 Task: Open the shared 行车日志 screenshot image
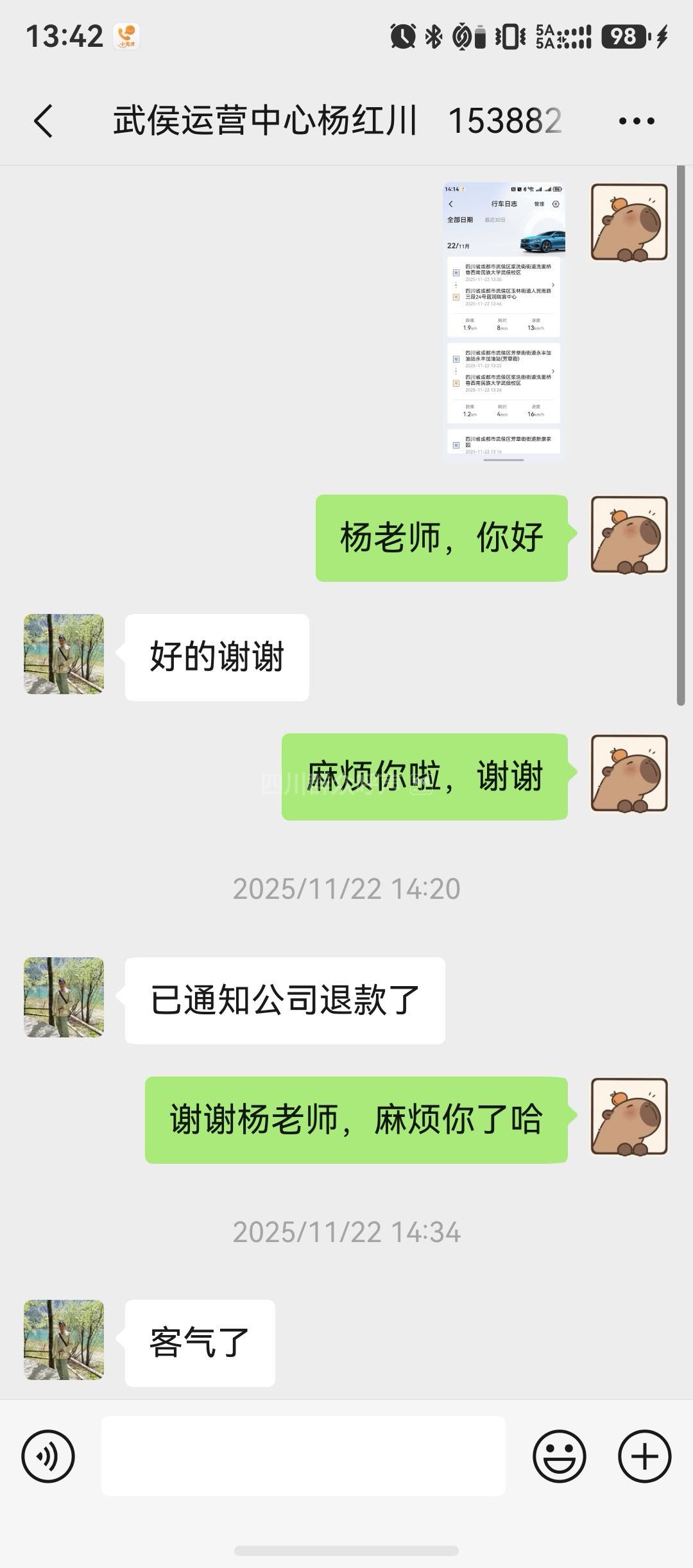point(504,322)
